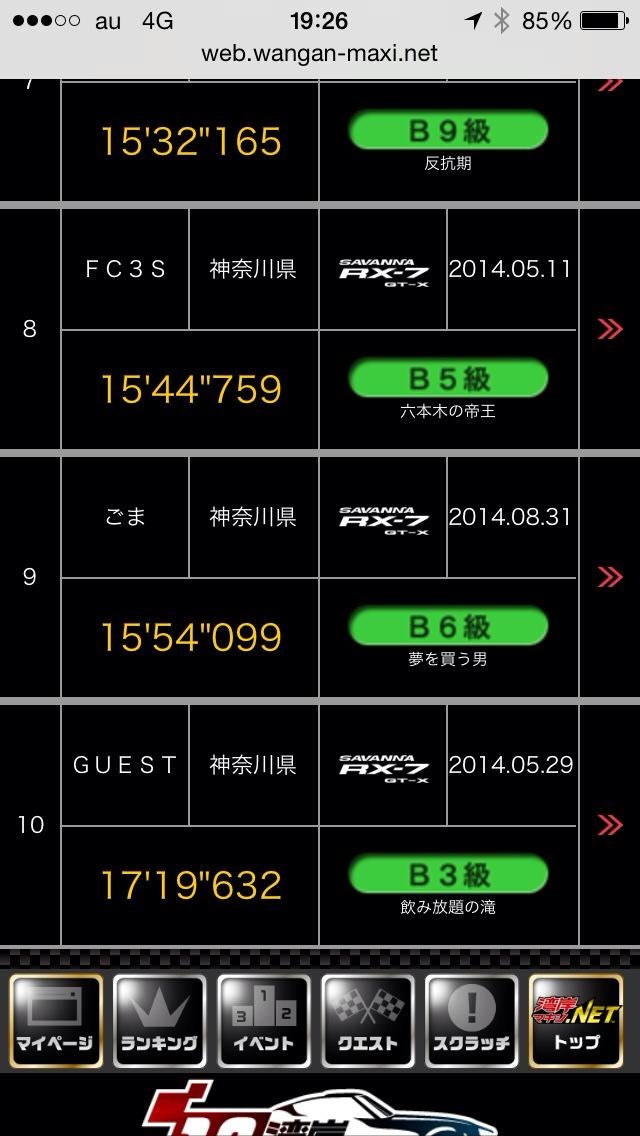This screenshot has width=640, height=1136.
Task: Switch to the イベント section
Action: click(264, 1021)
